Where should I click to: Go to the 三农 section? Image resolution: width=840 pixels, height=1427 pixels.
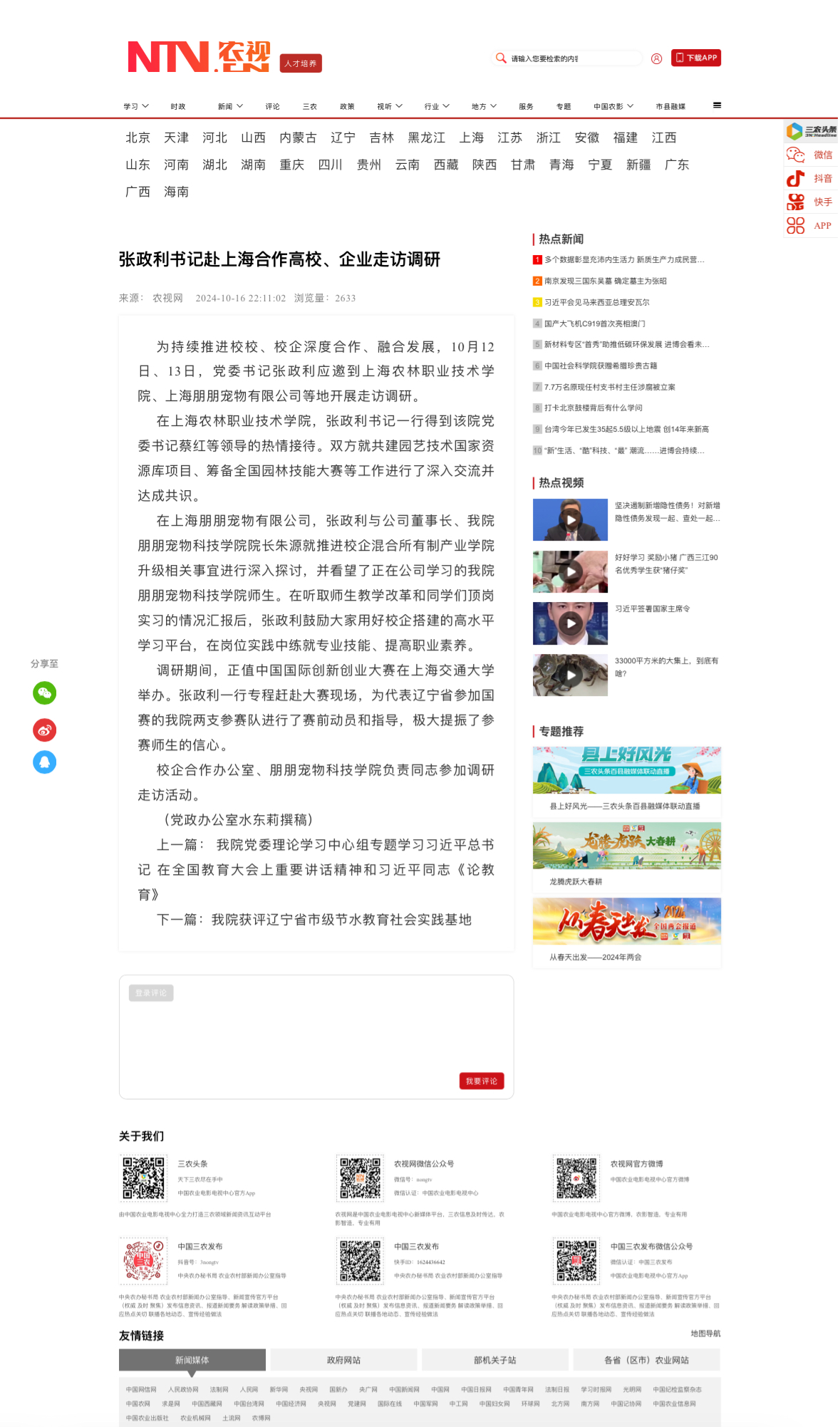[309, 106]
